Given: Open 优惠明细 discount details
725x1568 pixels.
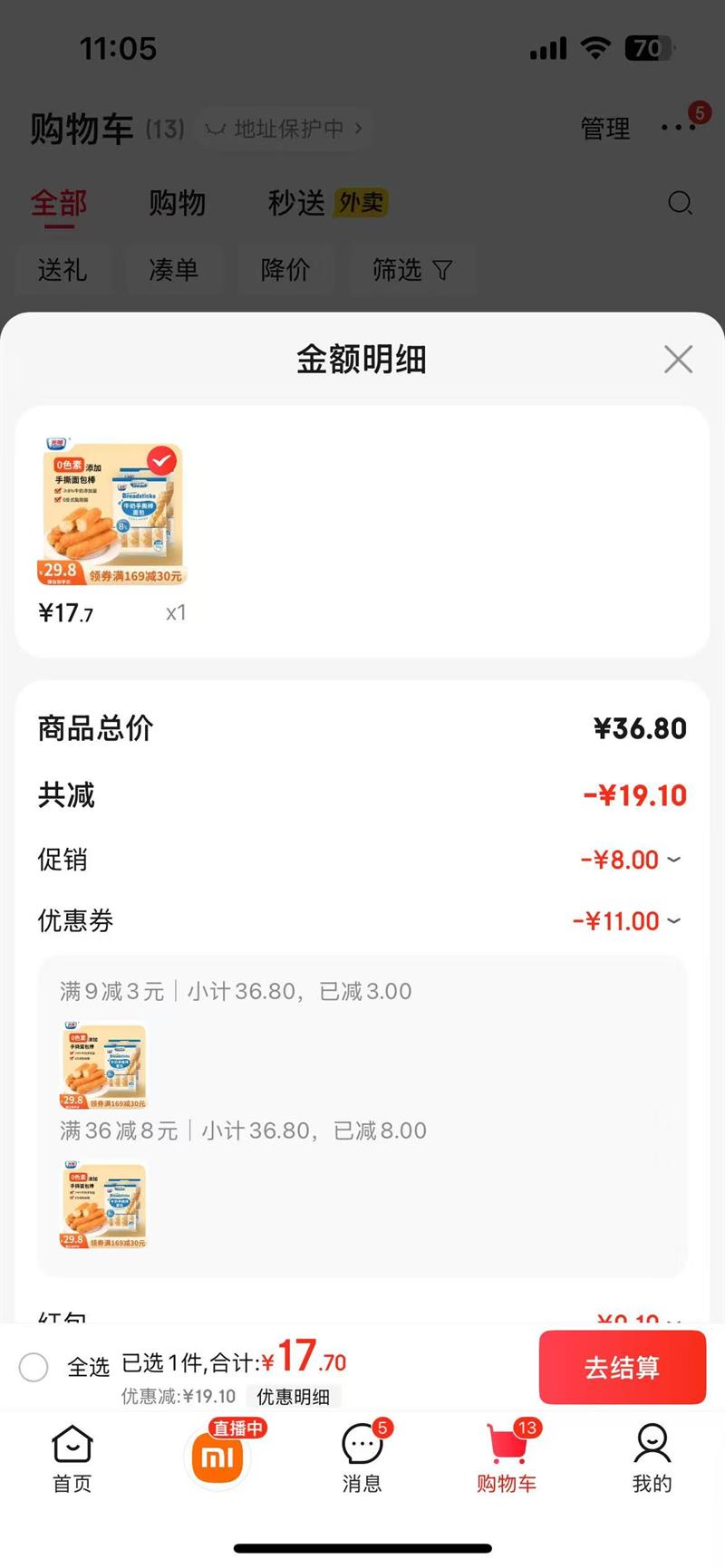Looking at the screenshot, I should click(x=293, y=1397).
